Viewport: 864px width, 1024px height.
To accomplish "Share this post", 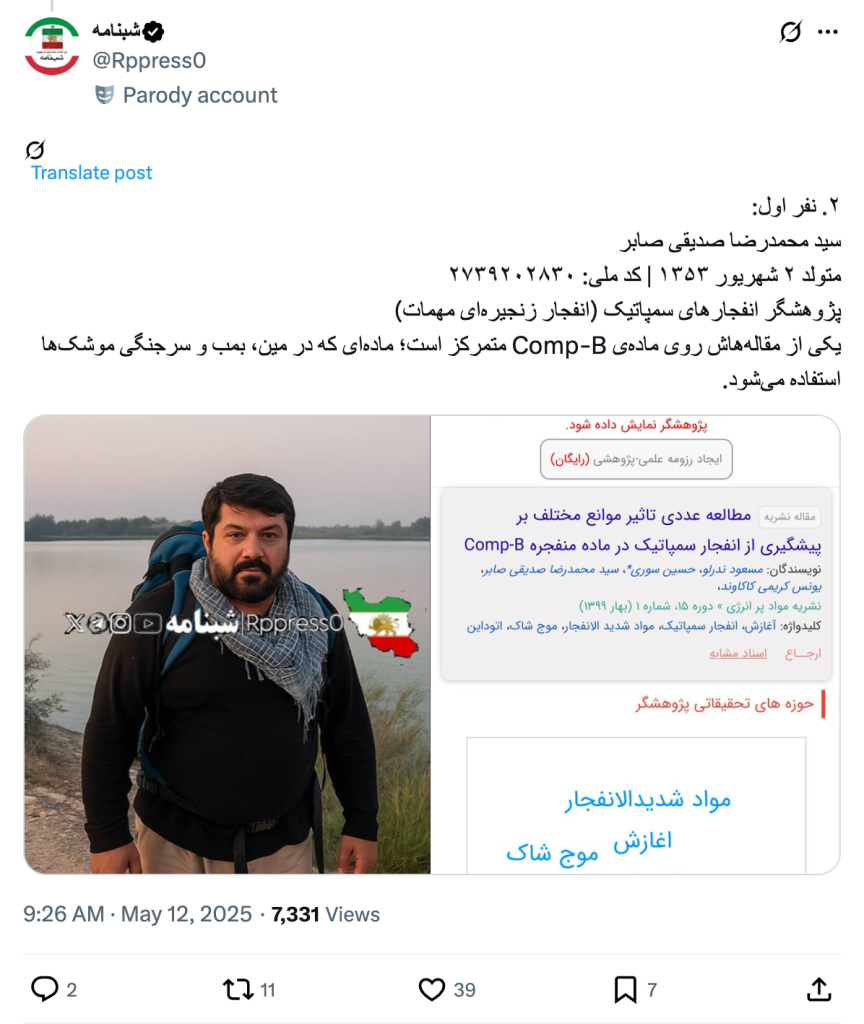I will (818, 989).
